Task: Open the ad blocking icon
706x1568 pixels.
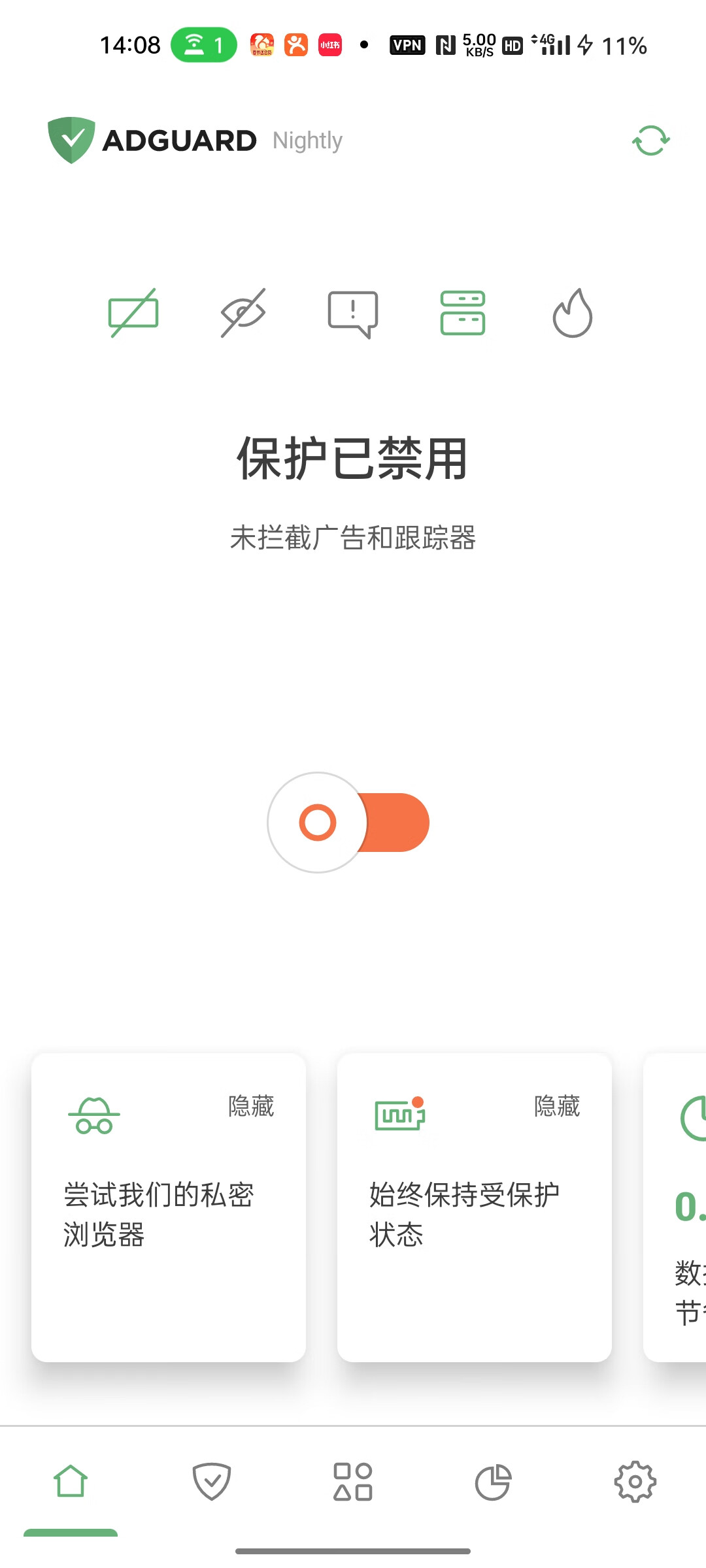Action: pyautogui.click(x=133, y=313)
